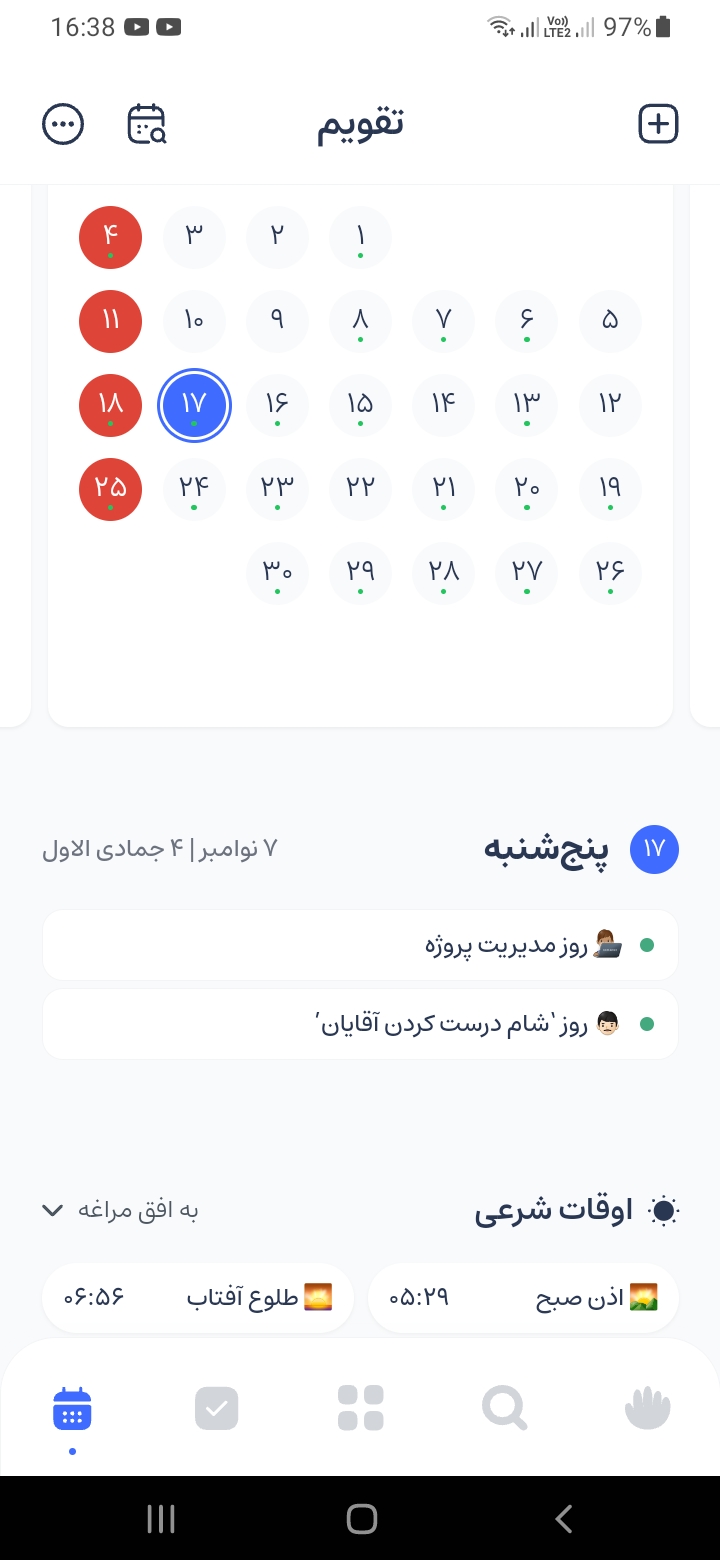The width and height of the screenshot is (720, 1560).
Task: Go back with the system back button
Action: point(563,1519)
